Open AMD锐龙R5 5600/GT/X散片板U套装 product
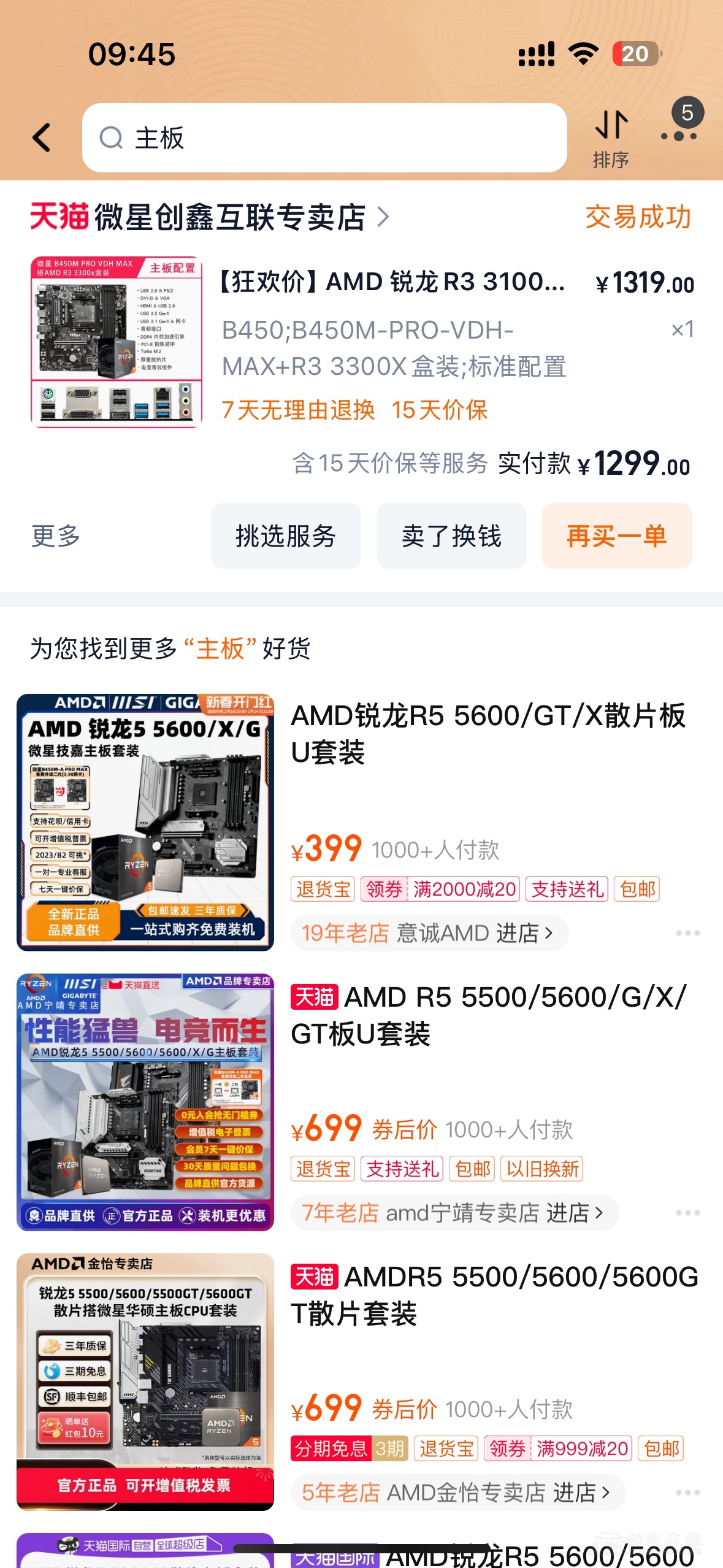The width and height of the screenshot is (723, 1568). [488, 733]
